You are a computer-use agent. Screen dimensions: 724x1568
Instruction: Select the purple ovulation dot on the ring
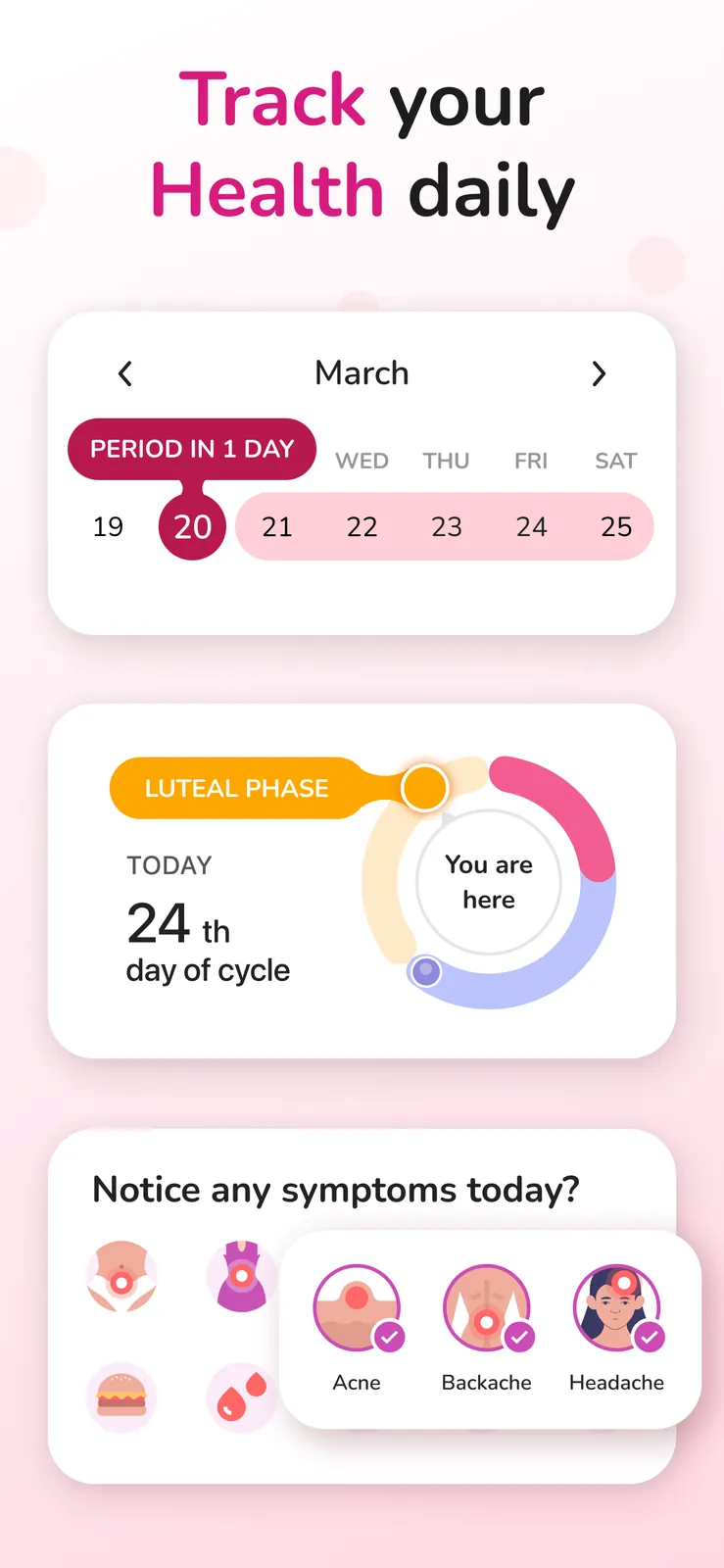click(425, 971)
